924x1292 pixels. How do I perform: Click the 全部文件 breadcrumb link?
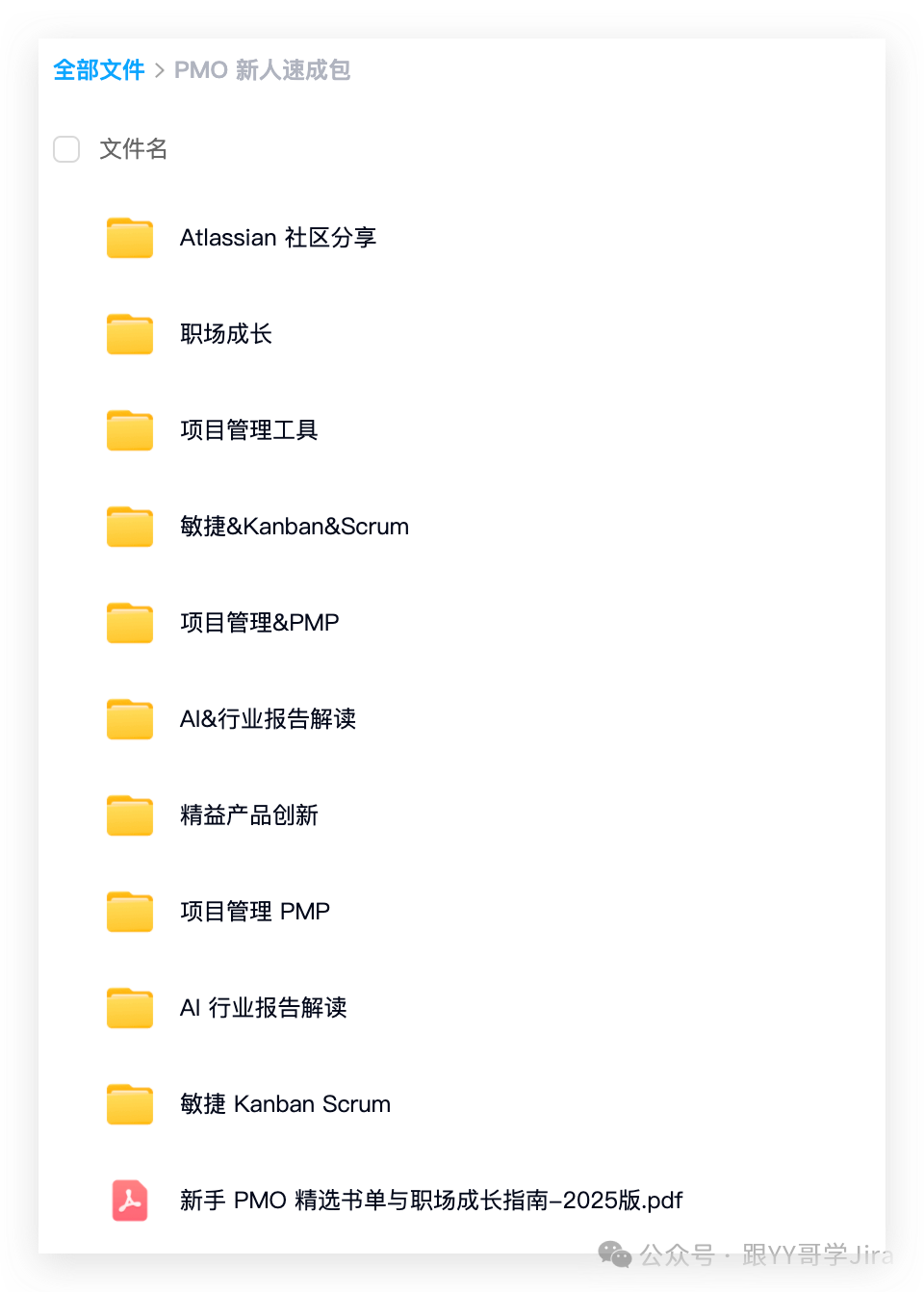pyautogui.click(x=98, y=70)
